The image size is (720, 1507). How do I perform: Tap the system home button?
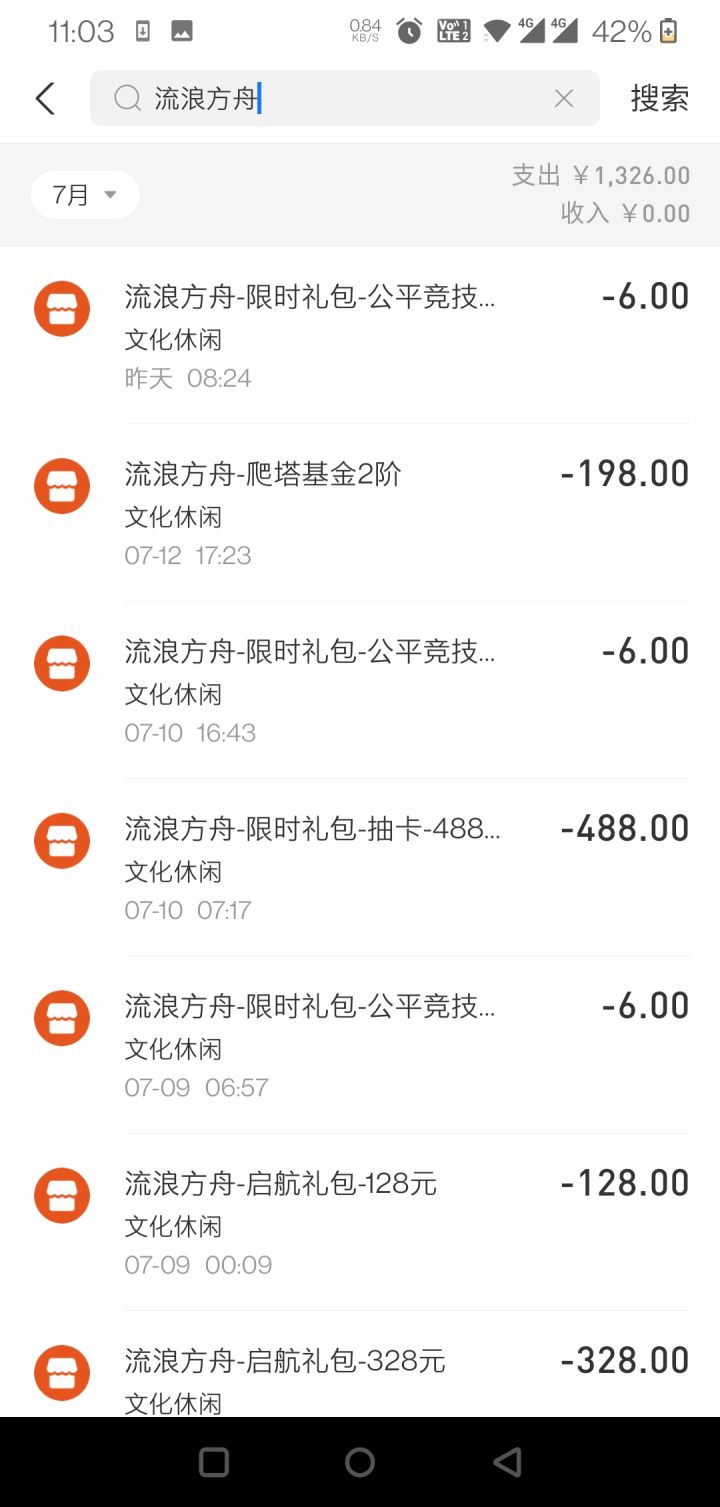(360, 1462)
